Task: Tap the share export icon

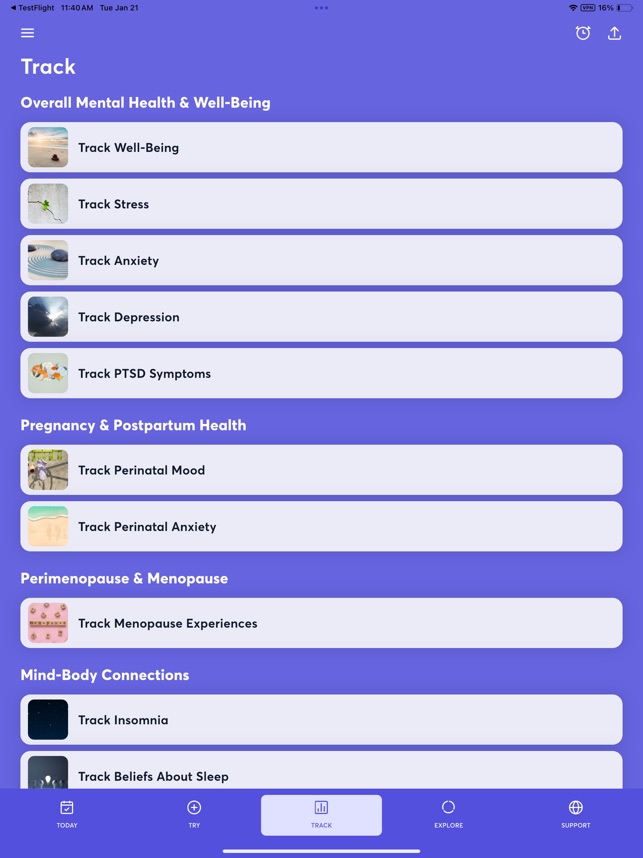Action: 614,33
